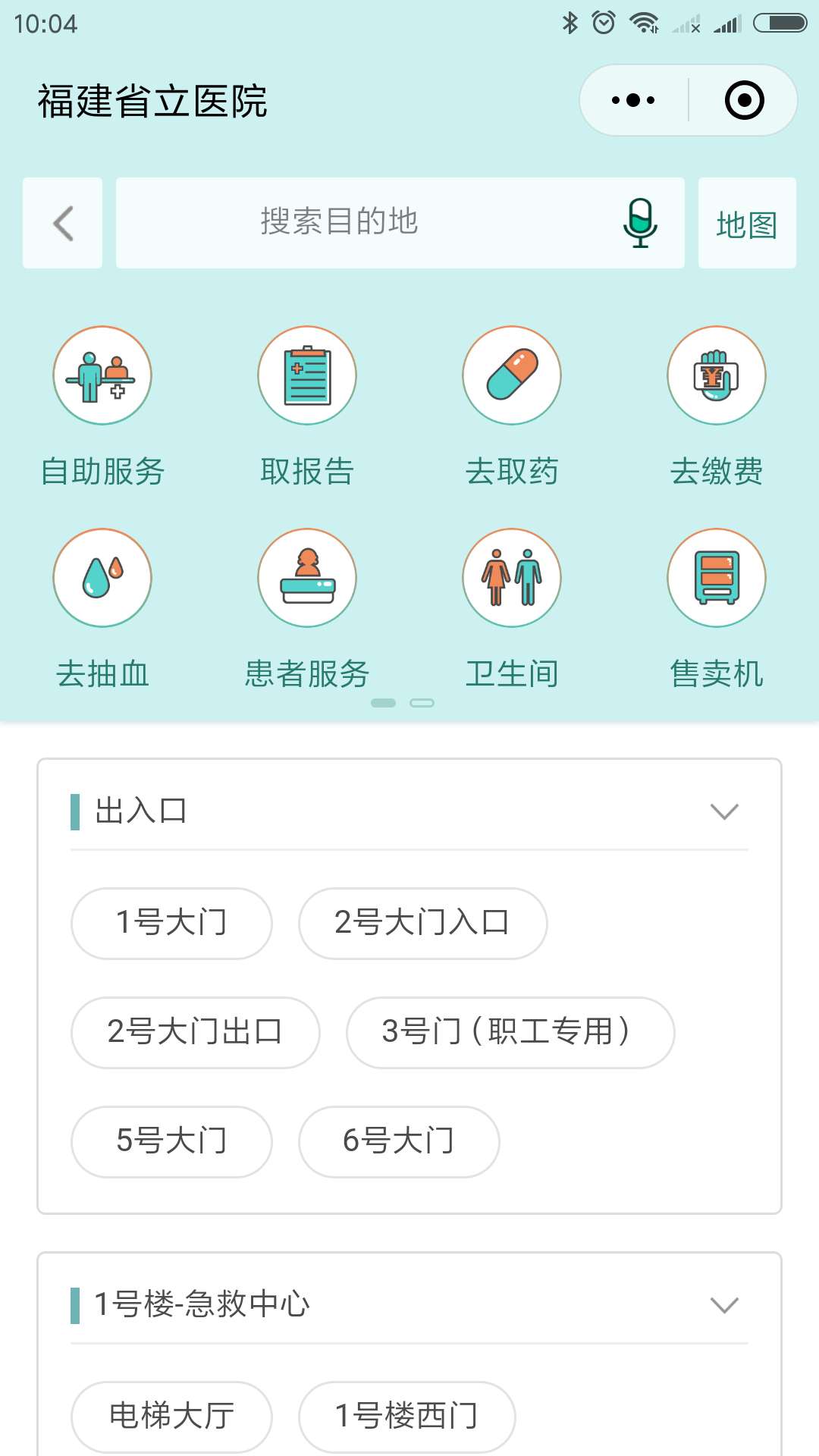This screenshot has height=1456, width=819.
Task: Tap the 搜索目的地 search field
Action: (340, 222)
